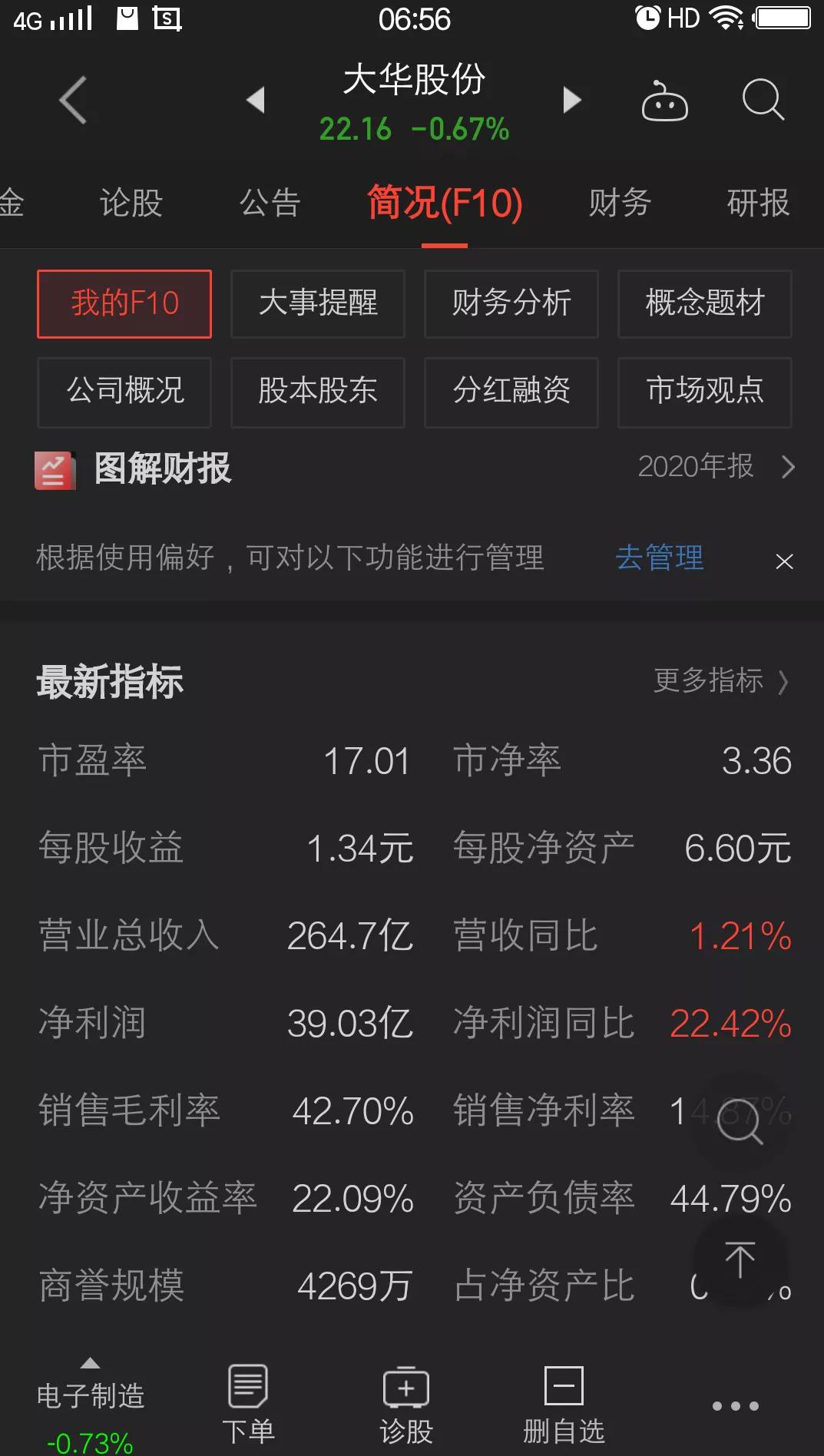Open the robot assistant icon in the header
Viewport: 824px width, 1456px height.
click(664, 100)
